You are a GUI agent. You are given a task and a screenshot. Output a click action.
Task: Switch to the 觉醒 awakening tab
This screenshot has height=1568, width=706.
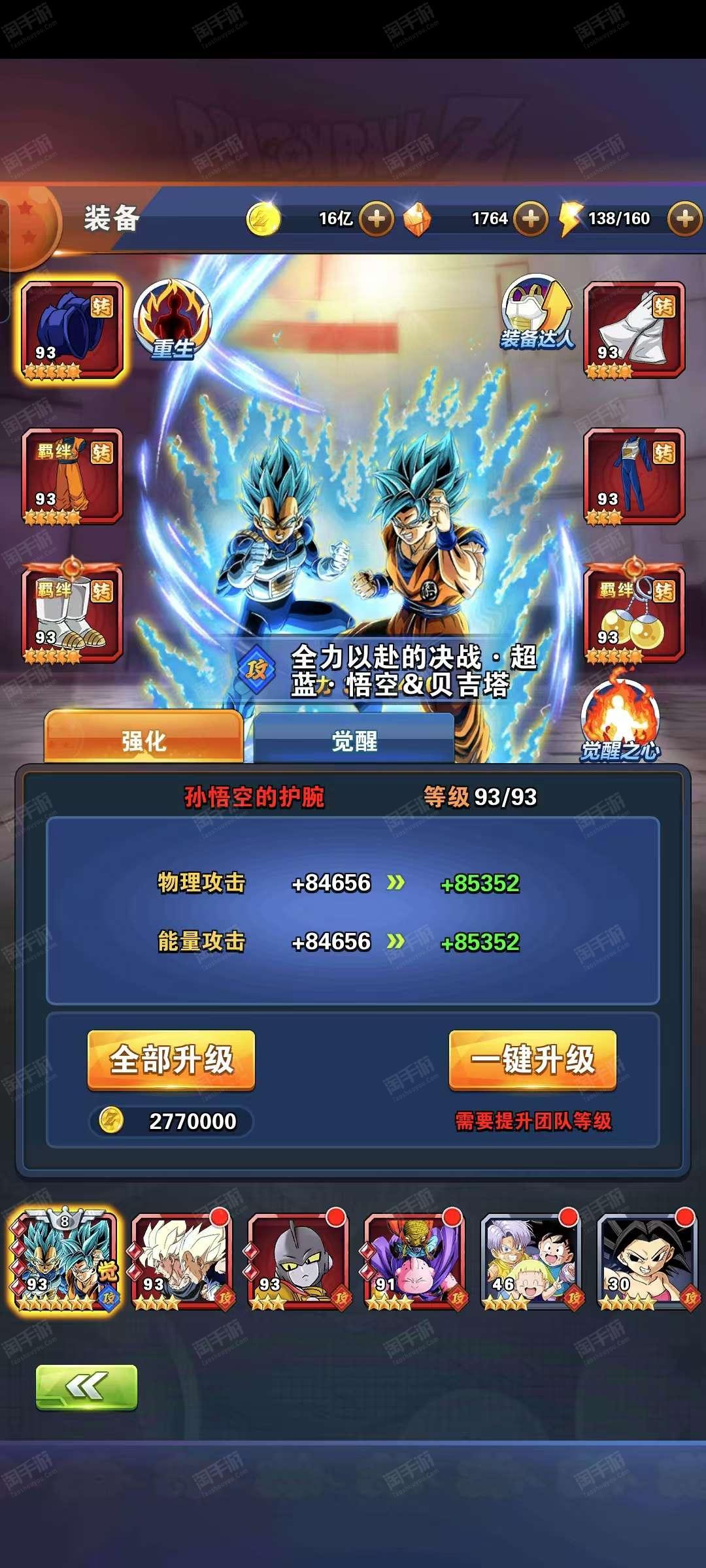click(x=354, y=739)
